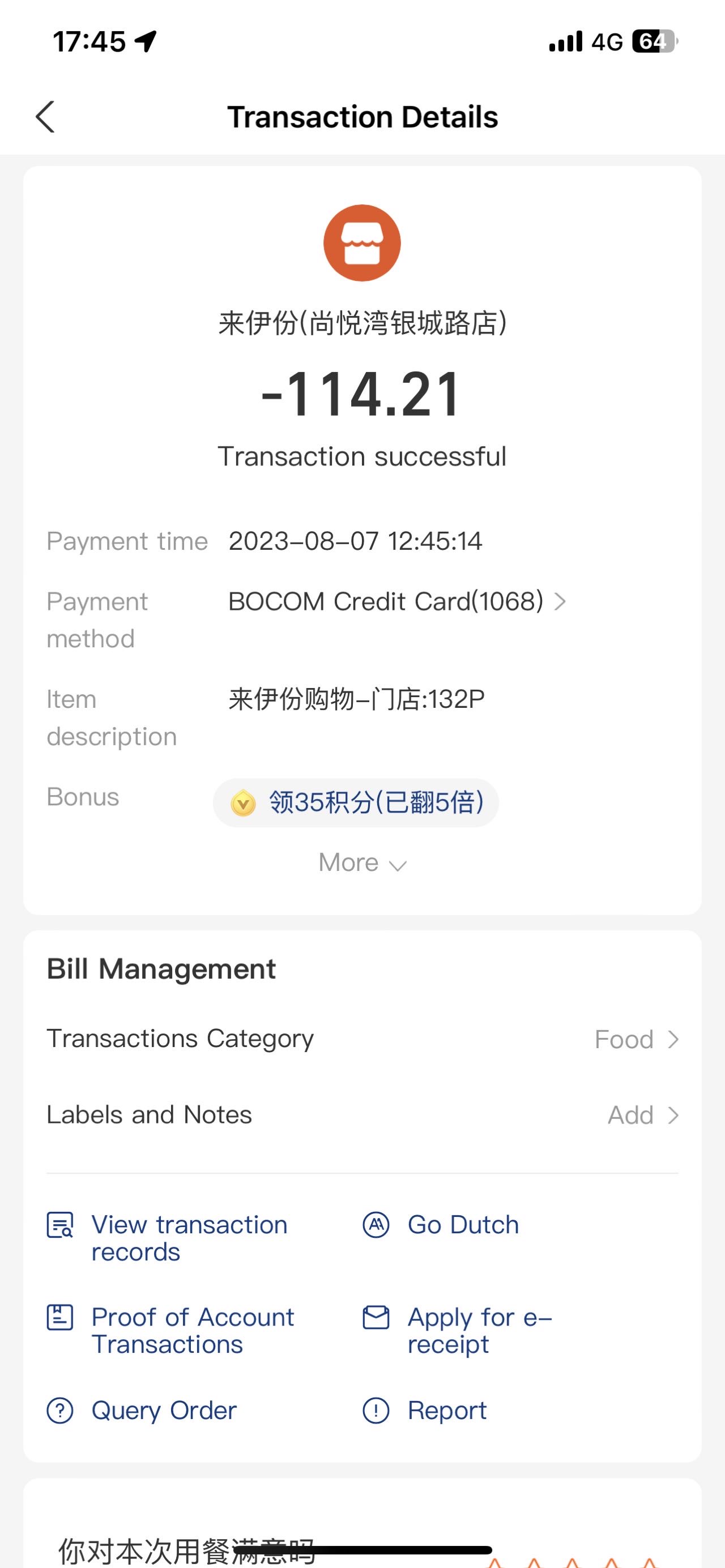
Task: Select Go Dutch to split the bill
Action: click(441, 1225)
